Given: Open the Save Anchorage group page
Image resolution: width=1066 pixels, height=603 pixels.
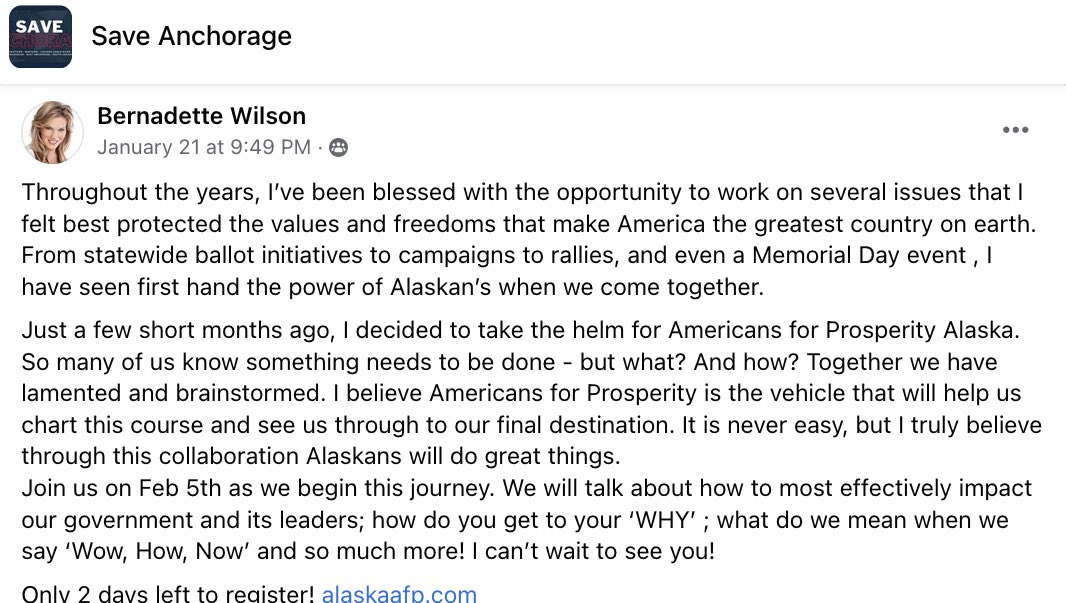Looking at the screenshot, I should pyautogui.click(x=191, y=36).
